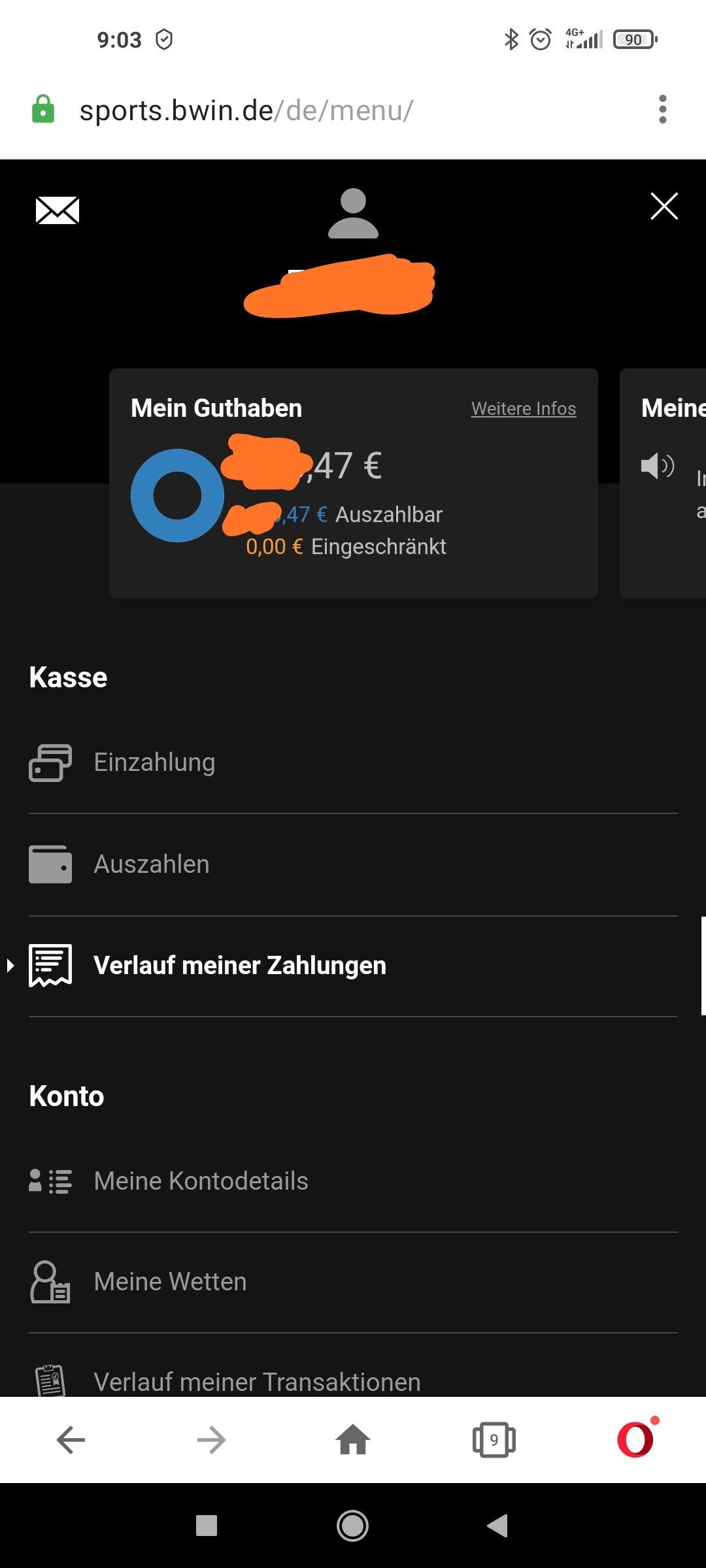Go back with the browser back arrow
Viewport: 706px width, 1568px height.
(71, 1440)
